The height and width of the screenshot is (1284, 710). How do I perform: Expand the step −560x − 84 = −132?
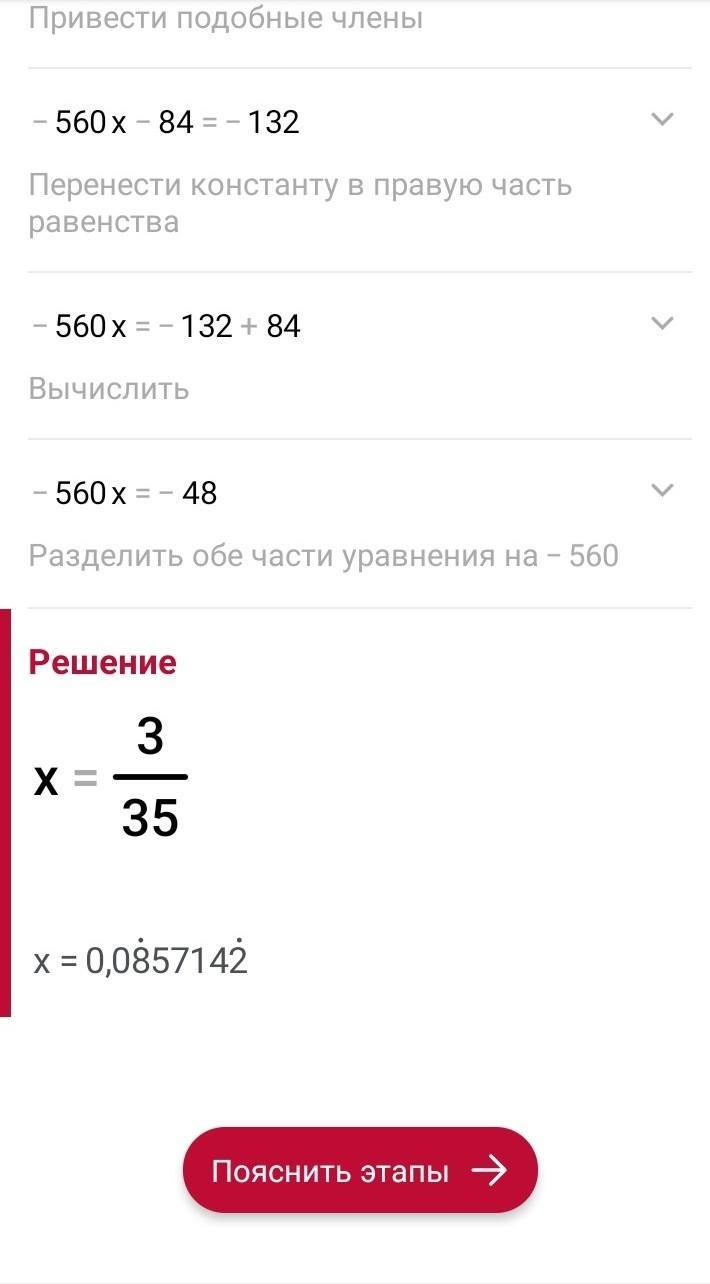click(x=662, y=121)
